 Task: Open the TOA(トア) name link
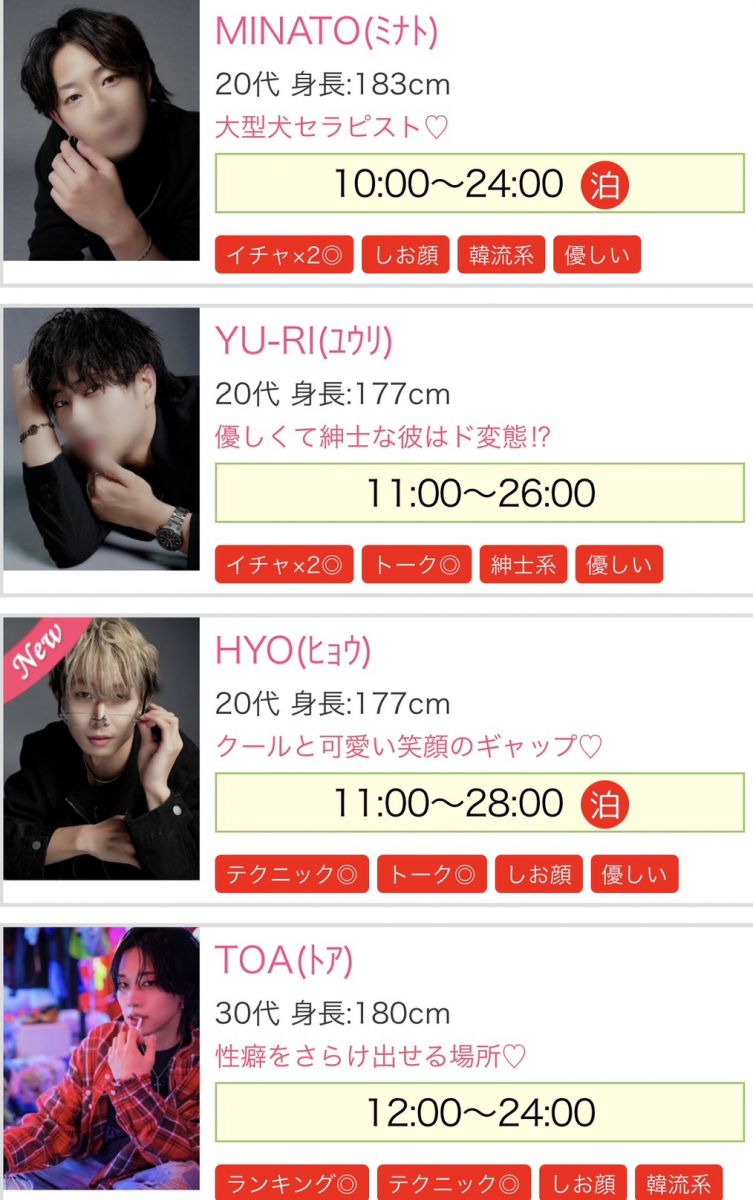(284, 961)
